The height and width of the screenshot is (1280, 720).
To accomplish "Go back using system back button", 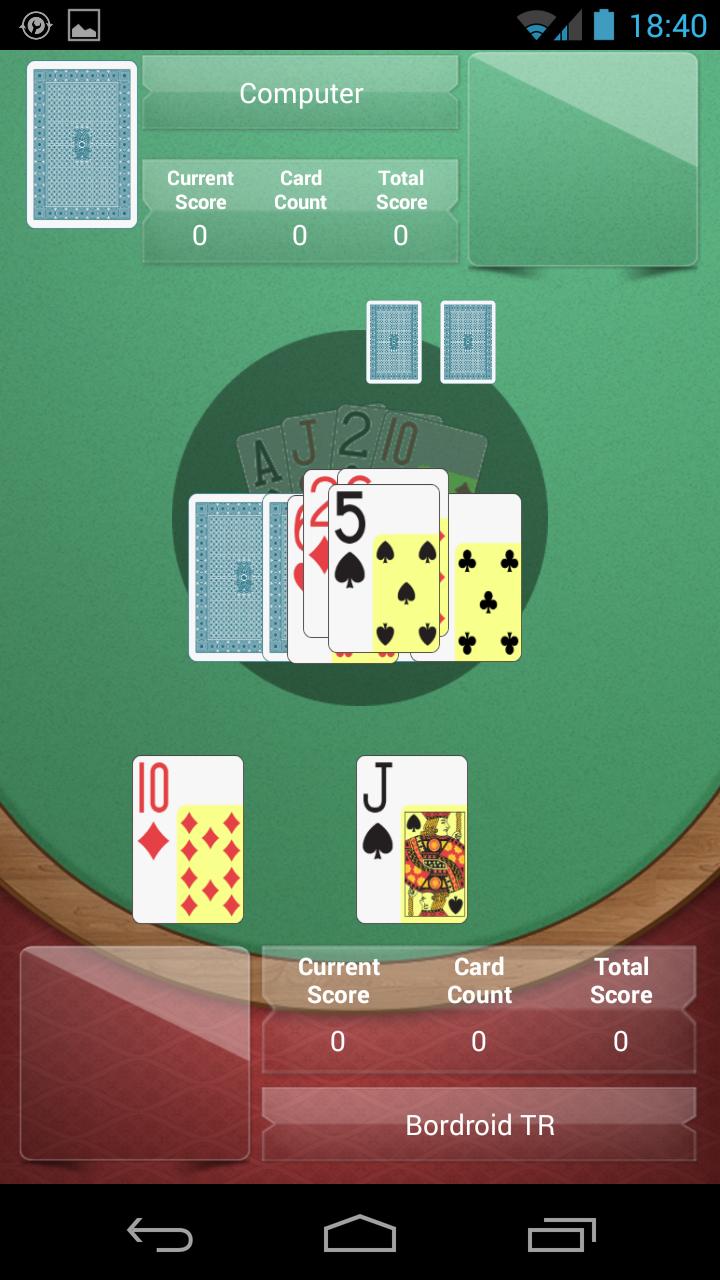I will [160, 1234].
